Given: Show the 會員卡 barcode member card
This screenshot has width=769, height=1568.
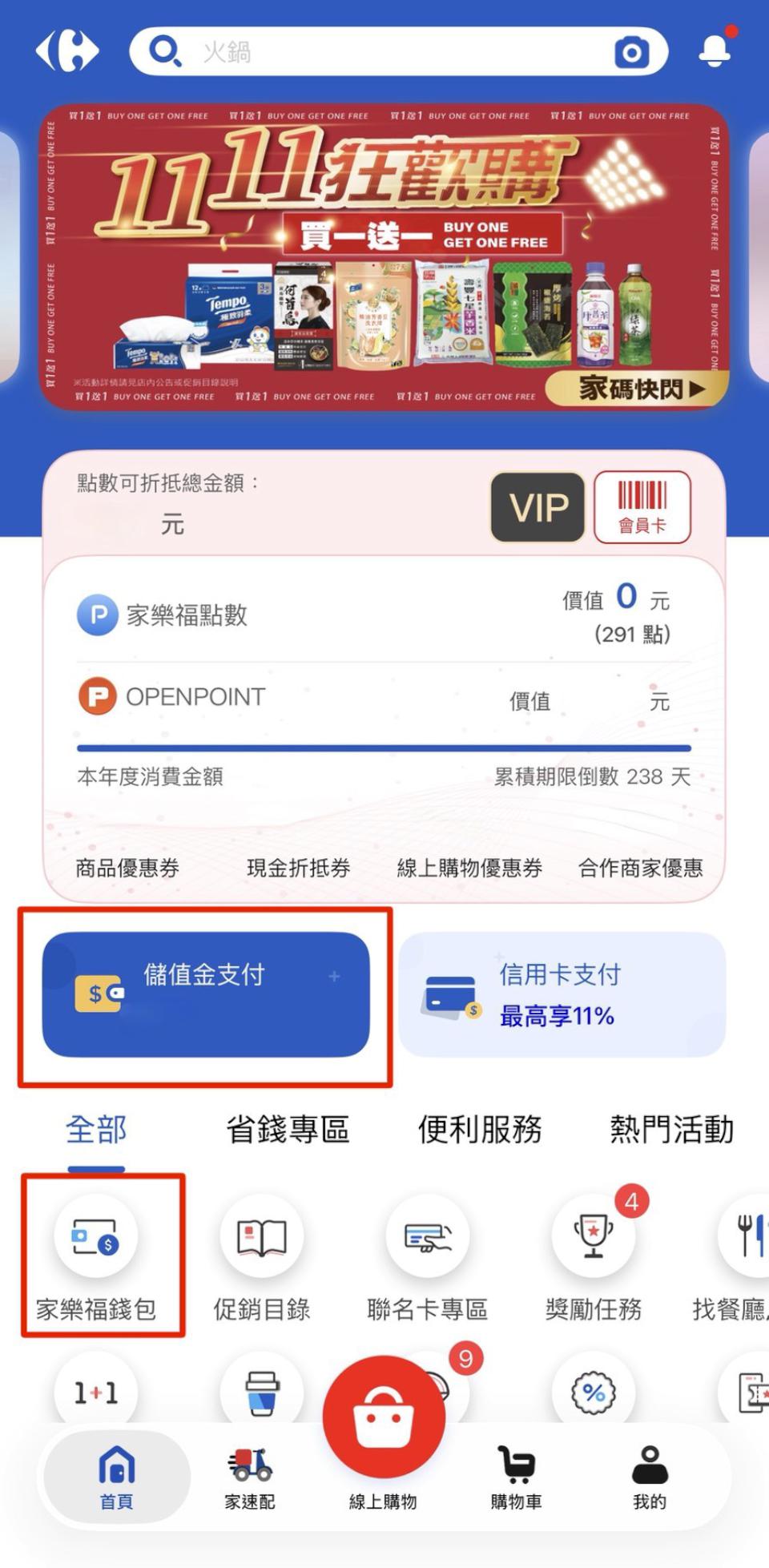Looking at the screenshot, I should click(x=642, y=506).
